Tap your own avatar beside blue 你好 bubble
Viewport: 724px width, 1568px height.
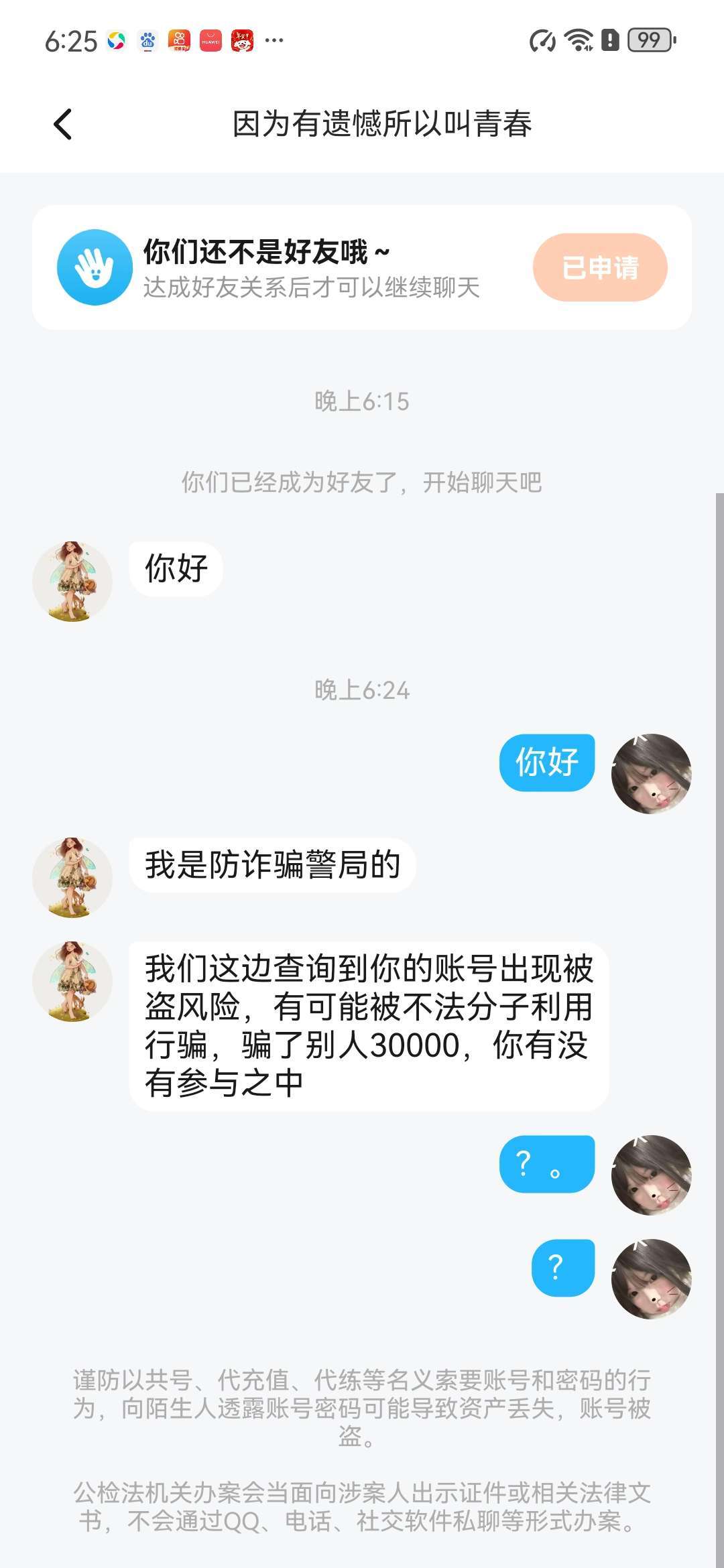coord(651,773)
